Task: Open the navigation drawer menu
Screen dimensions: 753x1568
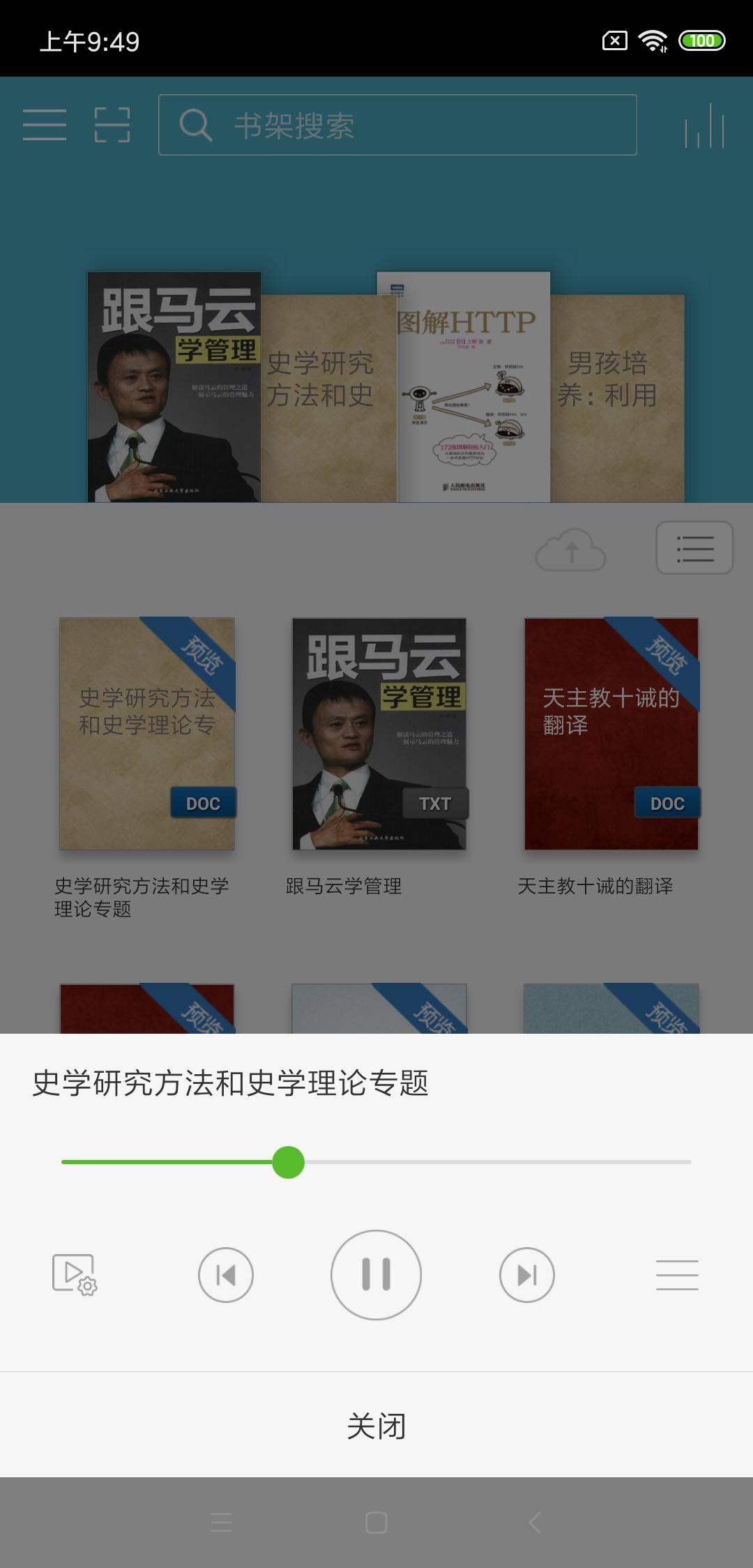Action: pos(46,126)
